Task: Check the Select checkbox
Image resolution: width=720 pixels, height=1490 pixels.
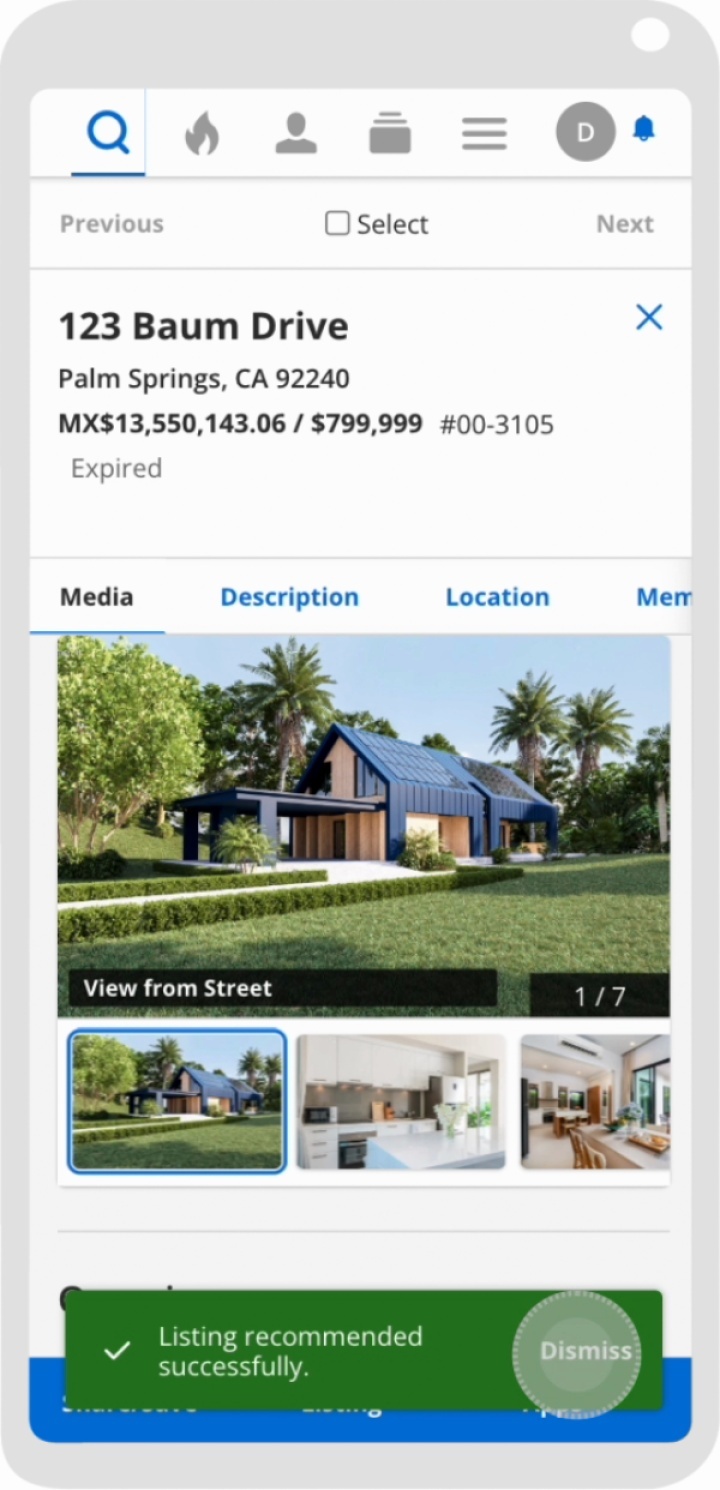Action: [338, 223]
